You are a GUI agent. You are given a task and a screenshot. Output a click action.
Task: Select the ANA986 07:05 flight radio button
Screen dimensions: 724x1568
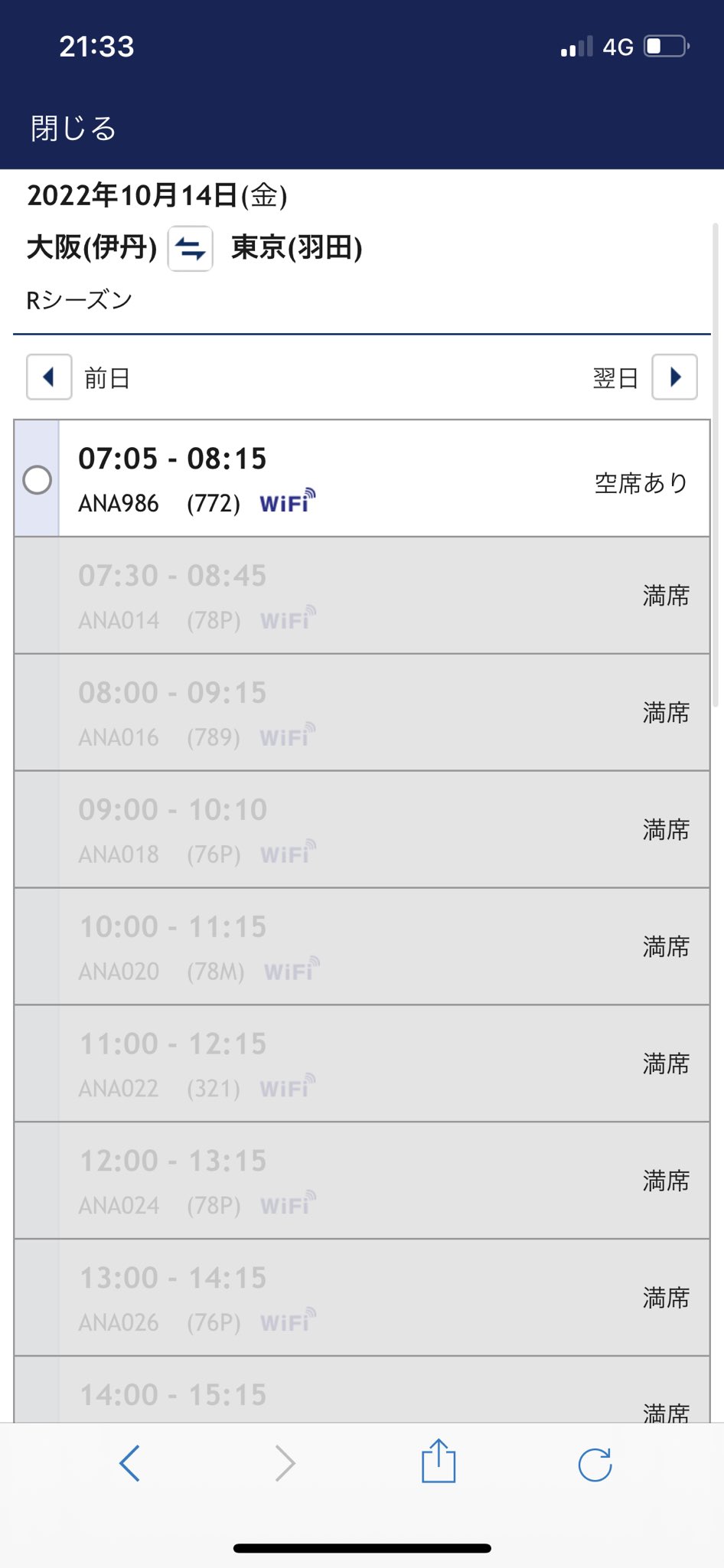38,480
